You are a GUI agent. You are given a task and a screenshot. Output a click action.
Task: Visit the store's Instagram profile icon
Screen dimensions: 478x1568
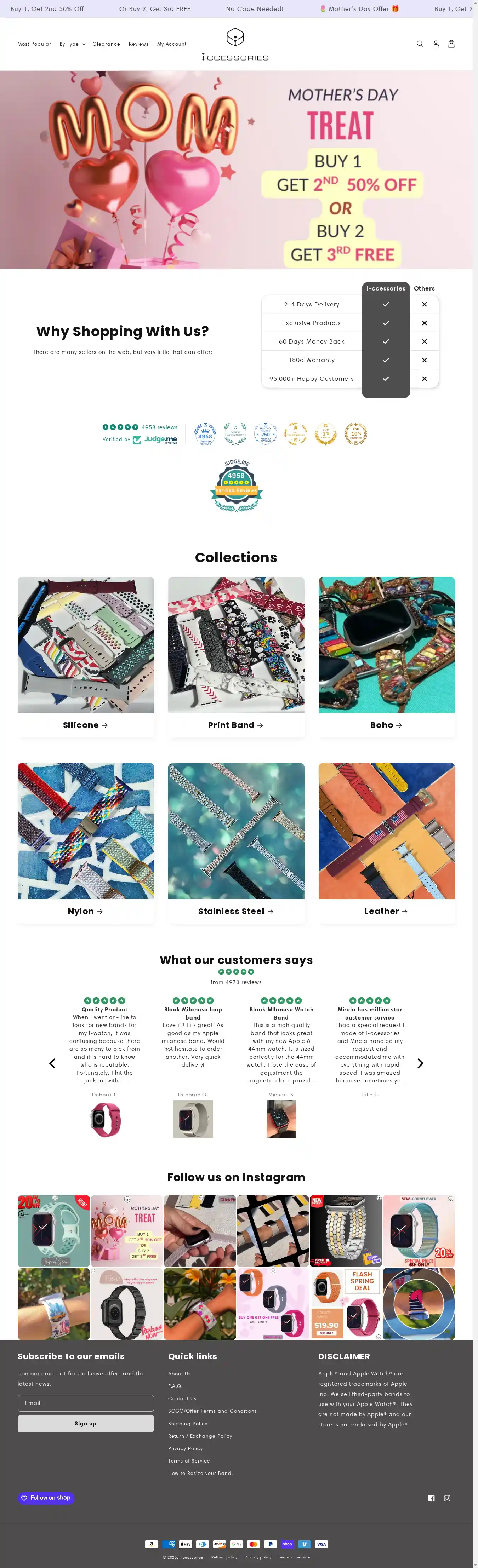(447, 1499)
